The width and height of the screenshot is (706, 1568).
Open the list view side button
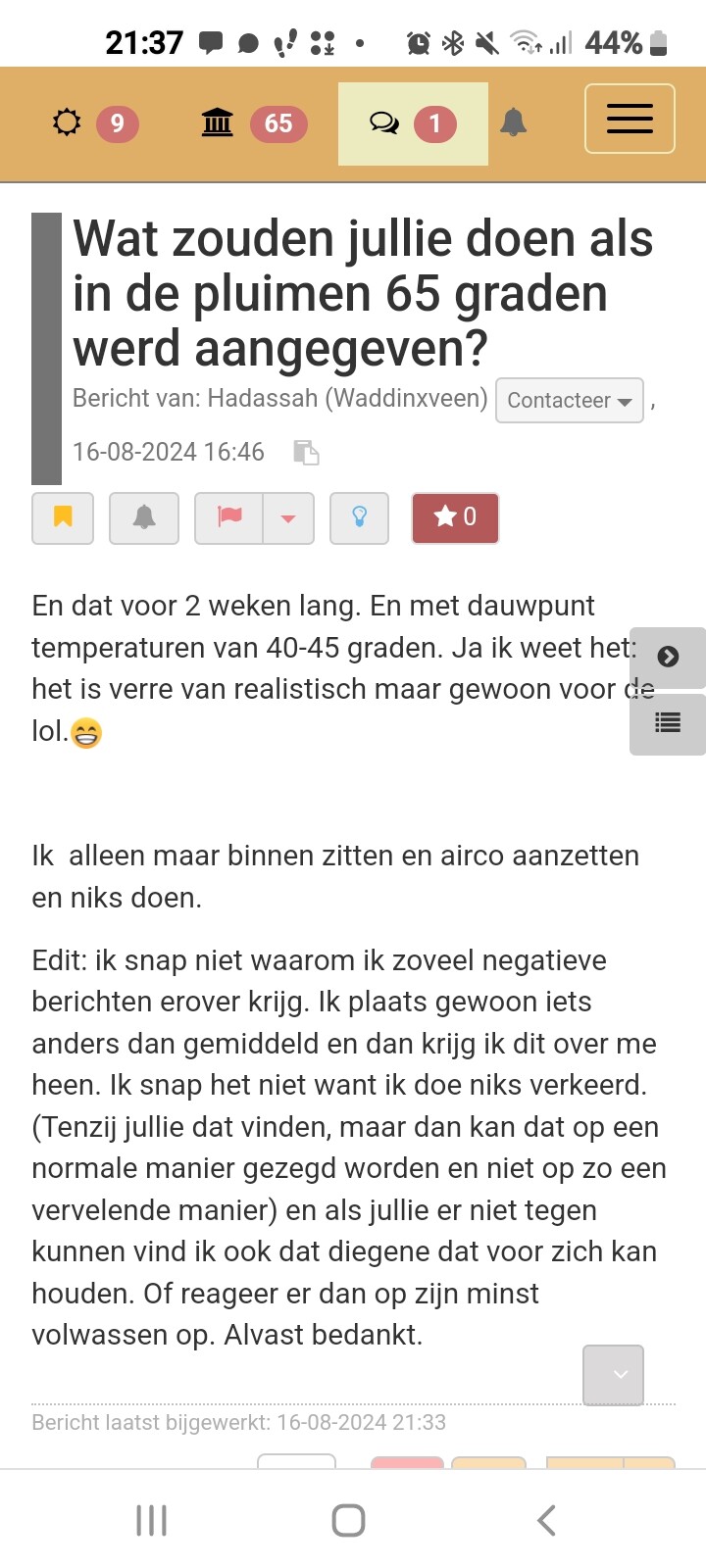[668, 723]
